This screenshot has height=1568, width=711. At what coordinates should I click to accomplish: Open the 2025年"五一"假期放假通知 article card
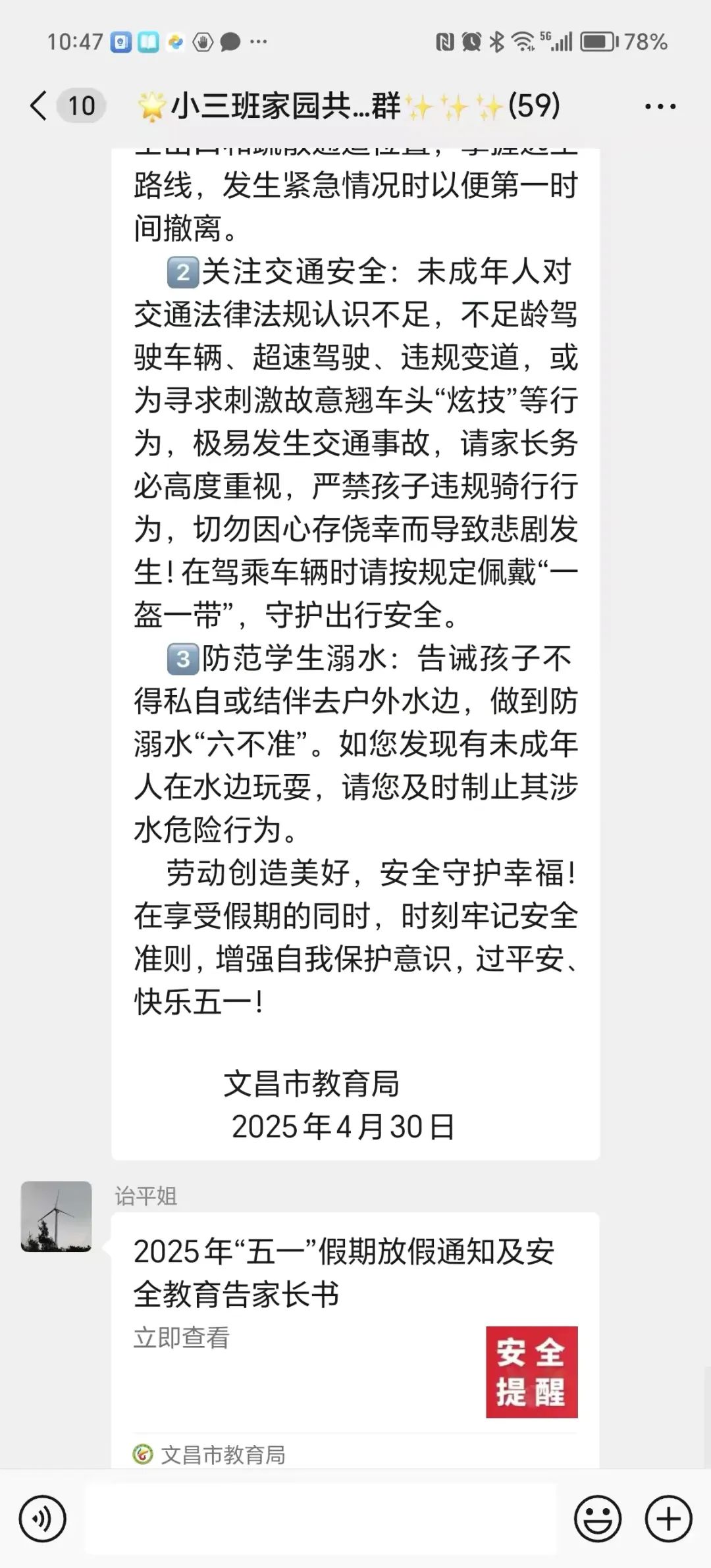pos(355,1340)
